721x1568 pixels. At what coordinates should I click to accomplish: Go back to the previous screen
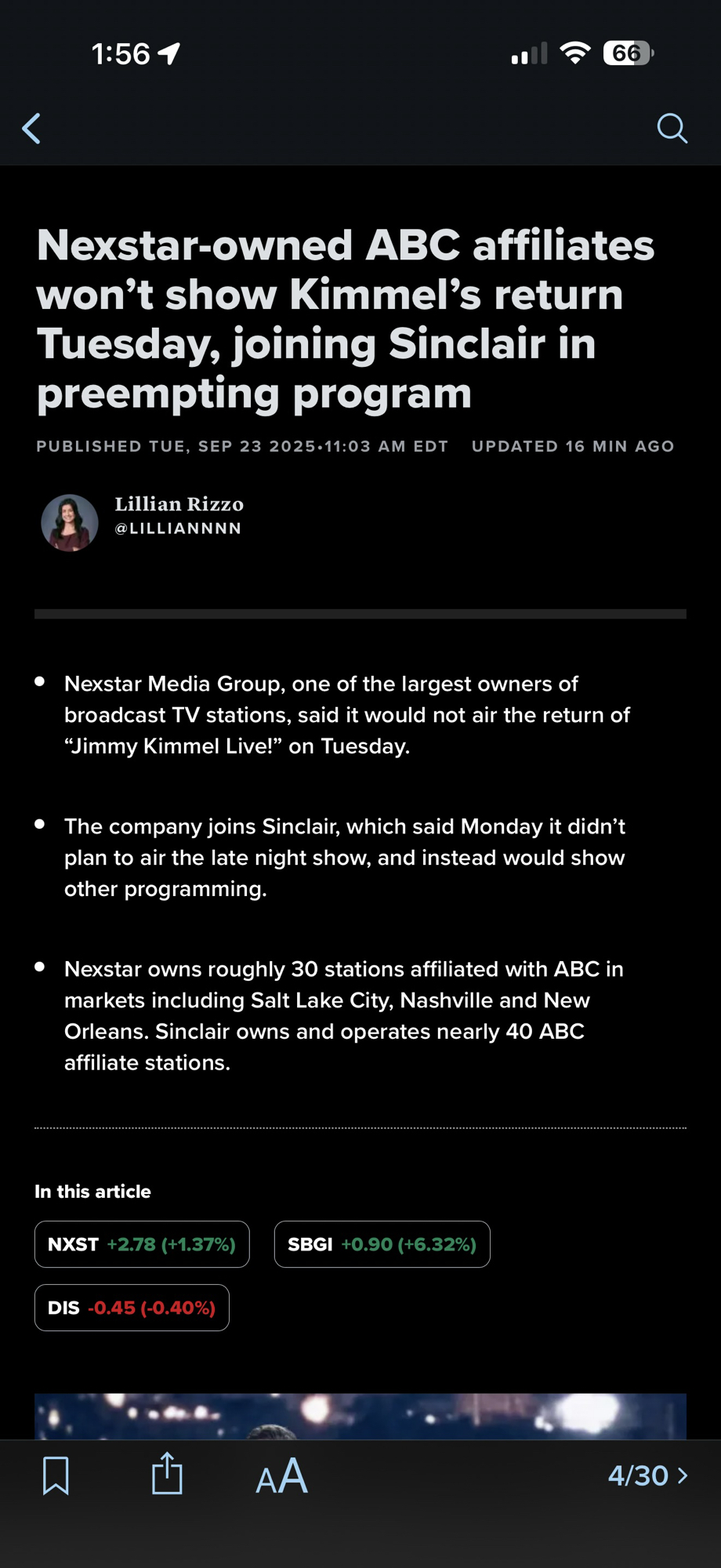click(x=31, y=129)
